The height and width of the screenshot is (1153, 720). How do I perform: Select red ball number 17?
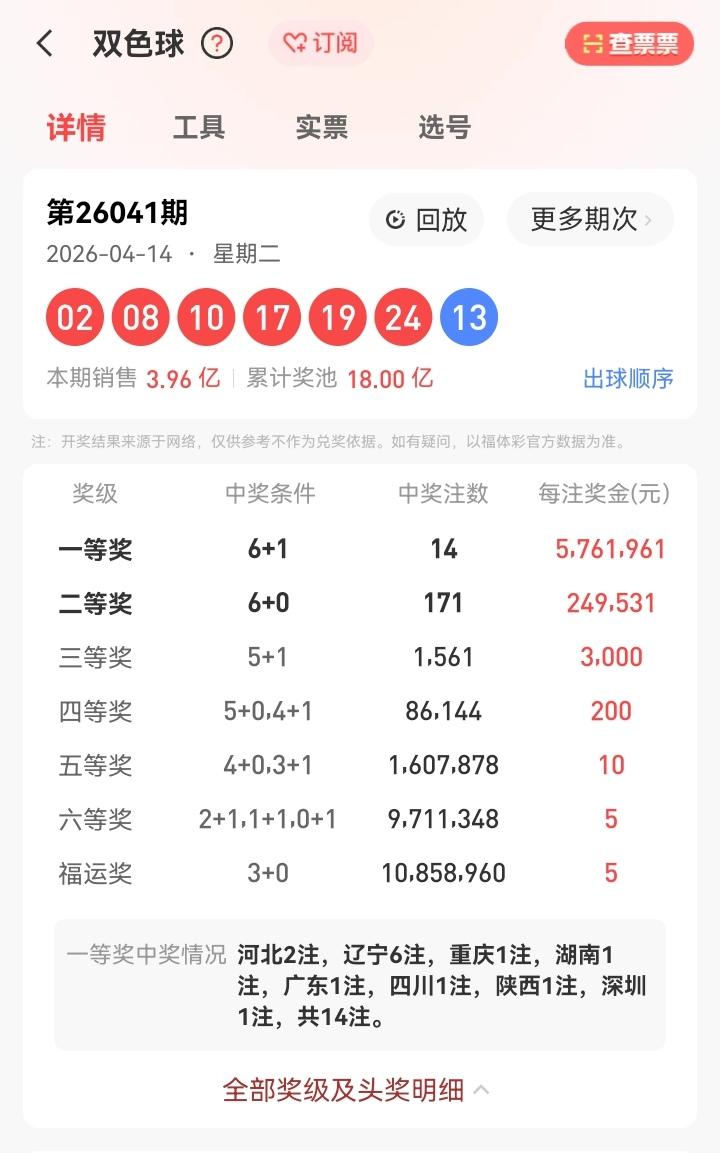tap(271, 317)
